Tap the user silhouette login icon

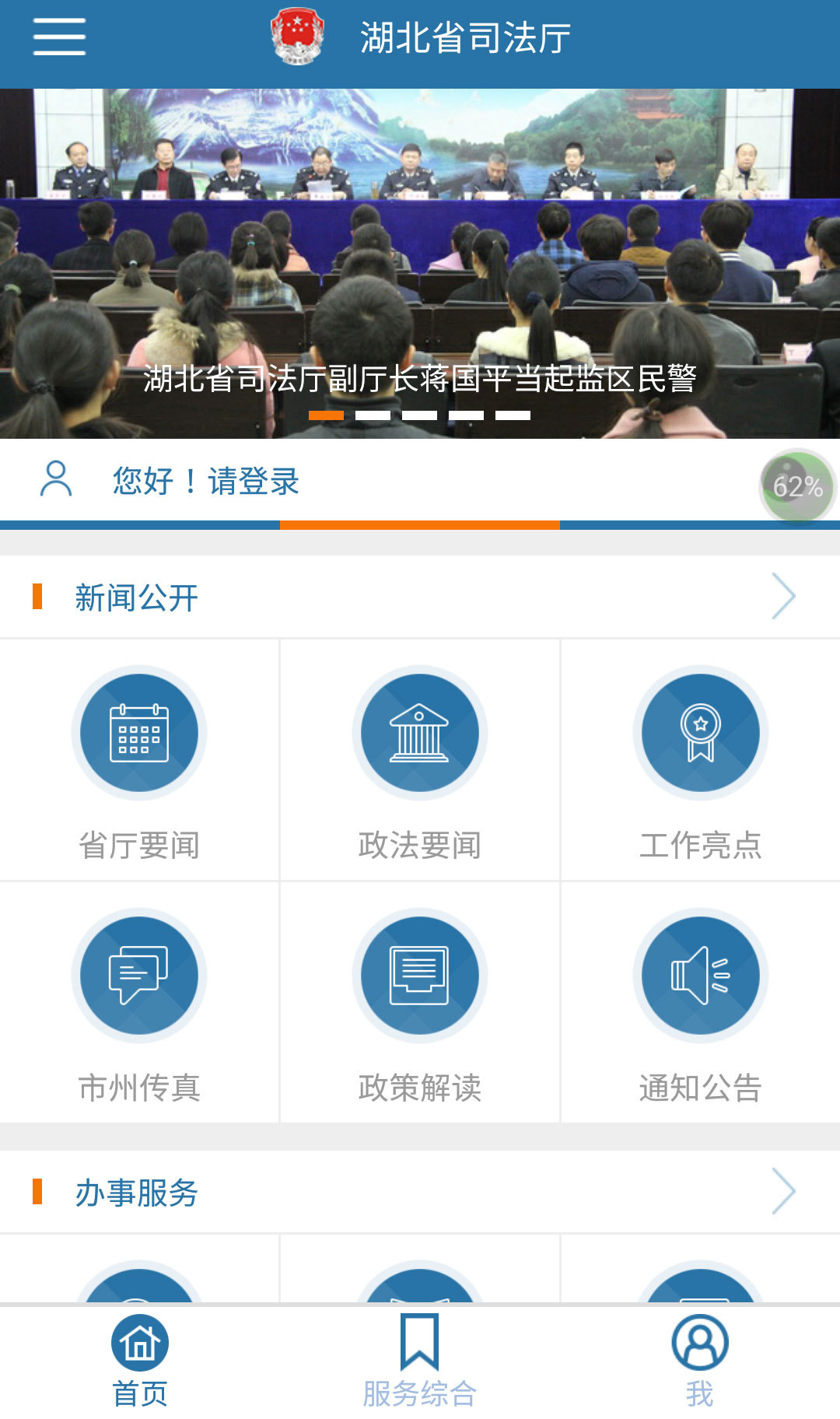click(x=54, y=480)
